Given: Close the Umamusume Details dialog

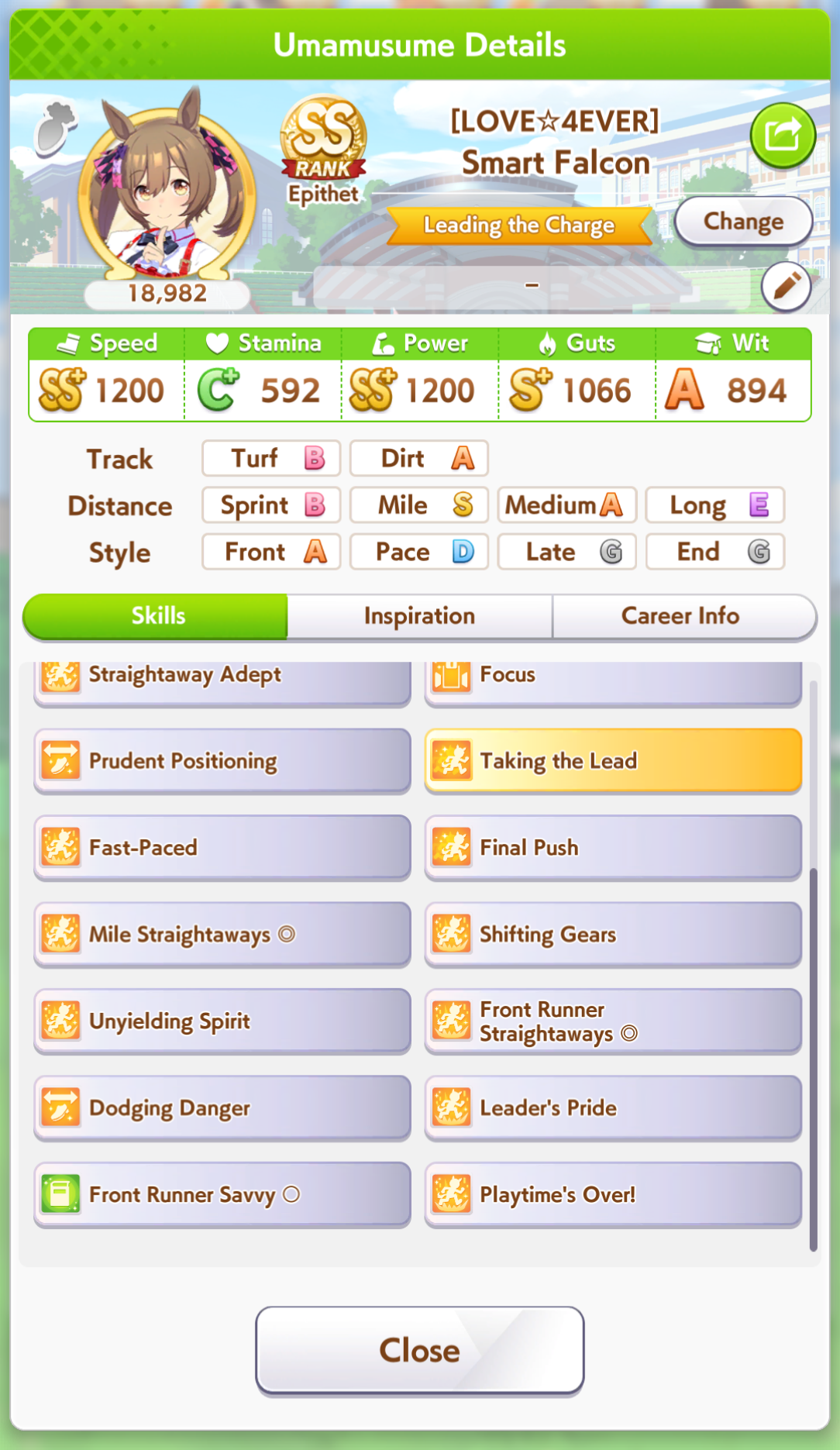Looking at the screenshot, I should 419,1351.
